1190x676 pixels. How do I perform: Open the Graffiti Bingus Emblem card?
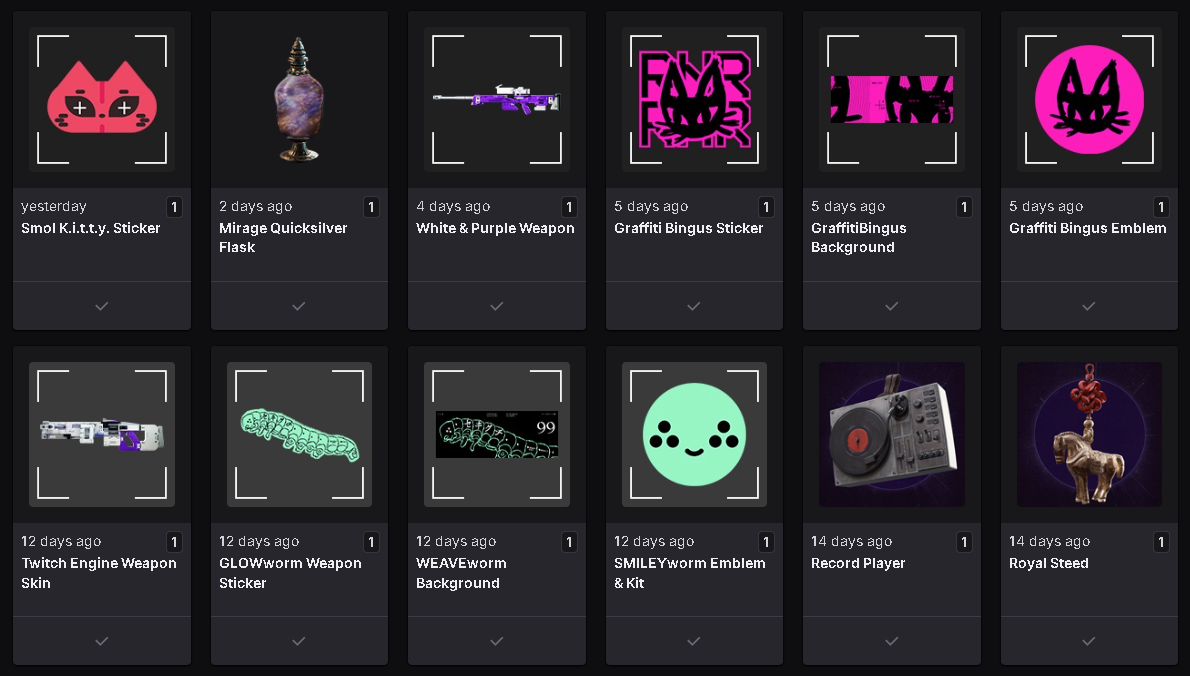click(1089, 100)
